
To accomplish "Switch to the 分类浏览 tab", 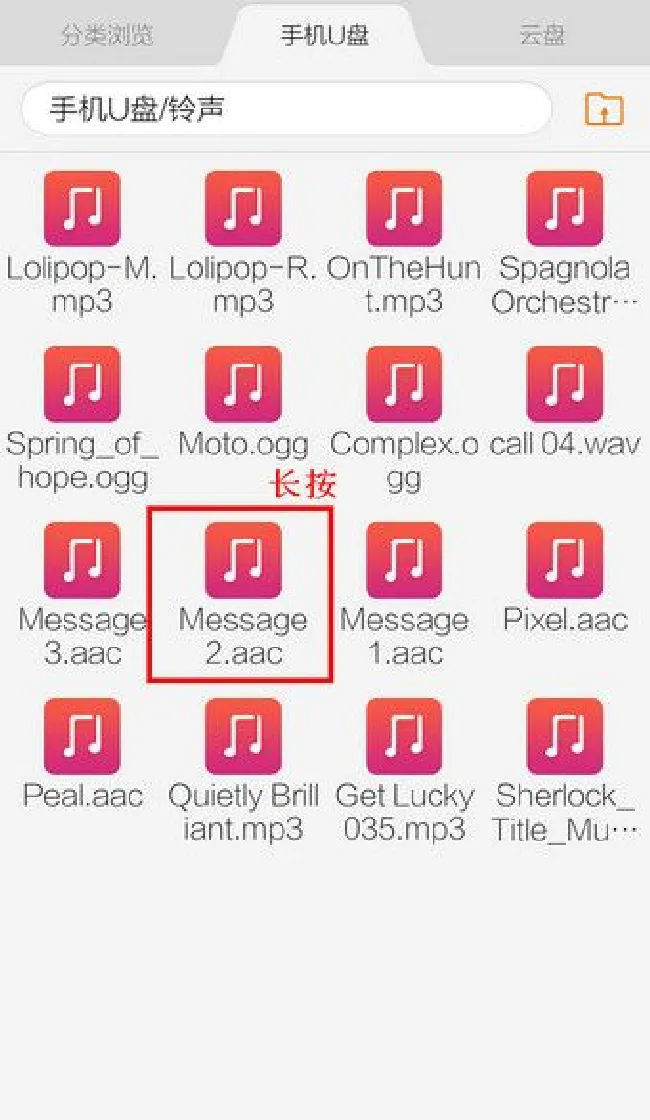I will pyautogui.click(x=107, y=35).
